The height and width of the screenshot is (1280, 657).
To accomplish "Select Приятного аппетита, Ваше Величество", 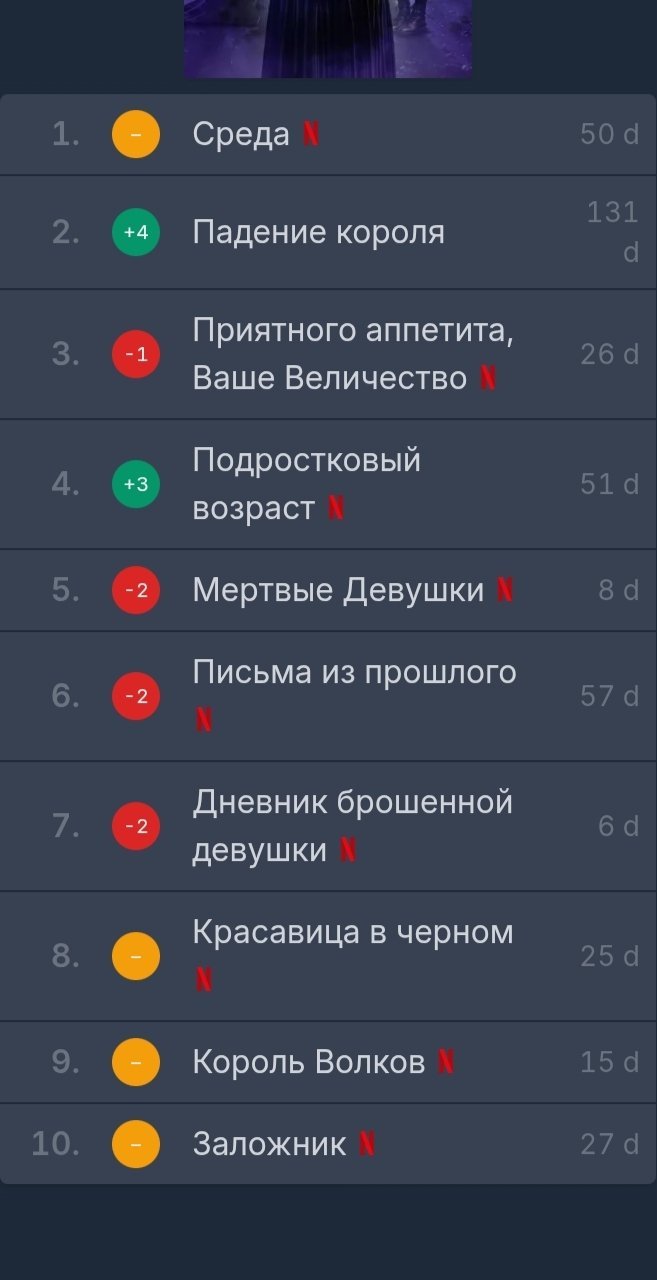I will point(352,354).
